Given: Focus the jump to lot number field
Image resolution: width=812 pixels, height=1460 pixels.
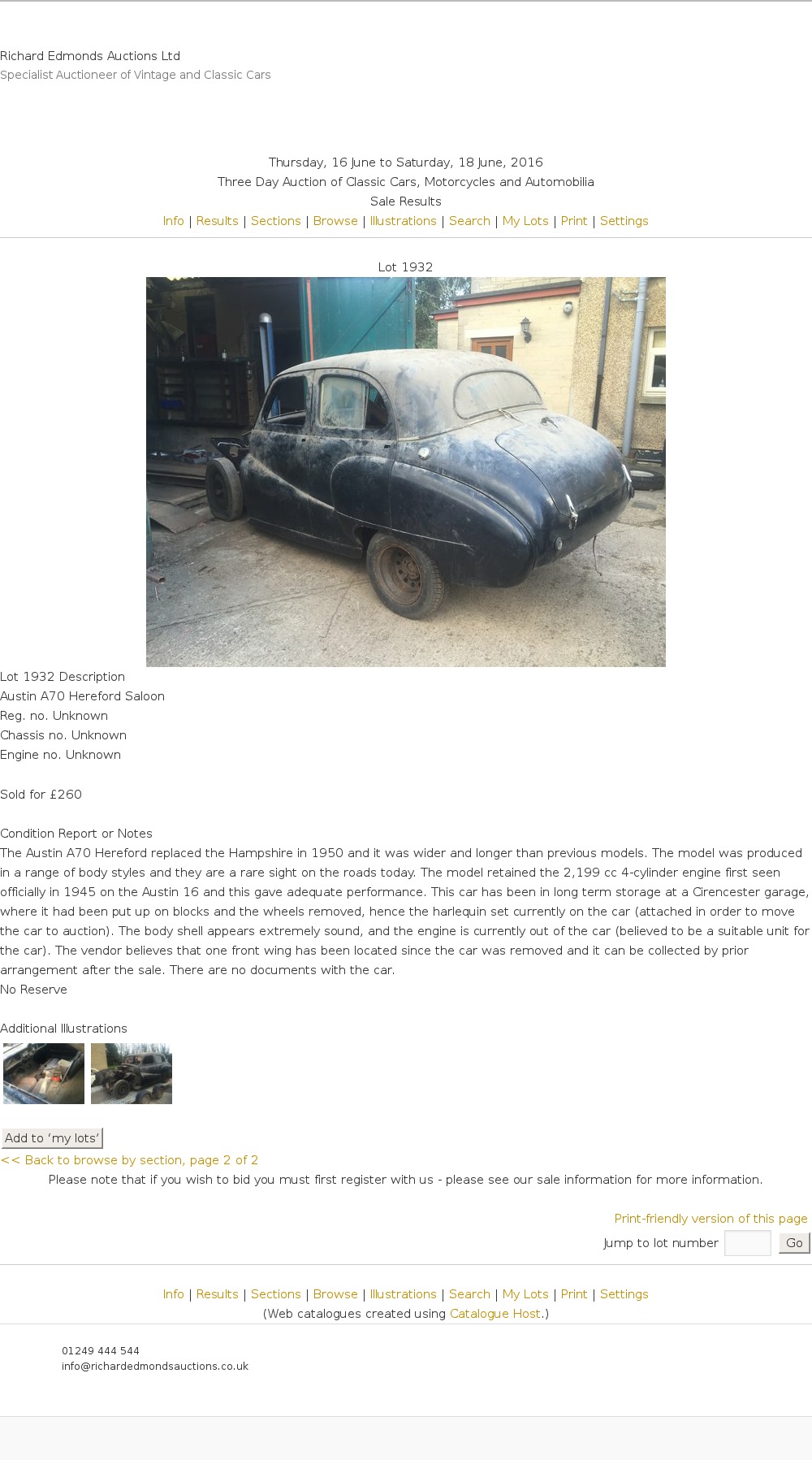Looking at the screenshot, I should pyautogui.click(x=748, y=1243).
